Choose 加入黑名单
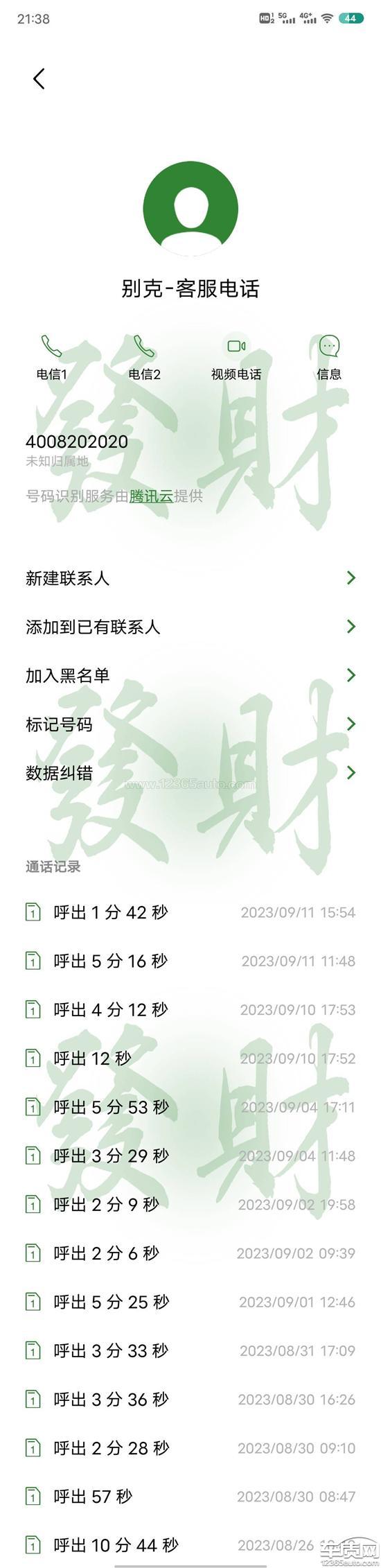Image resolution: width=381 pixels, height=1568 pixels. click(x=190, y=675)
